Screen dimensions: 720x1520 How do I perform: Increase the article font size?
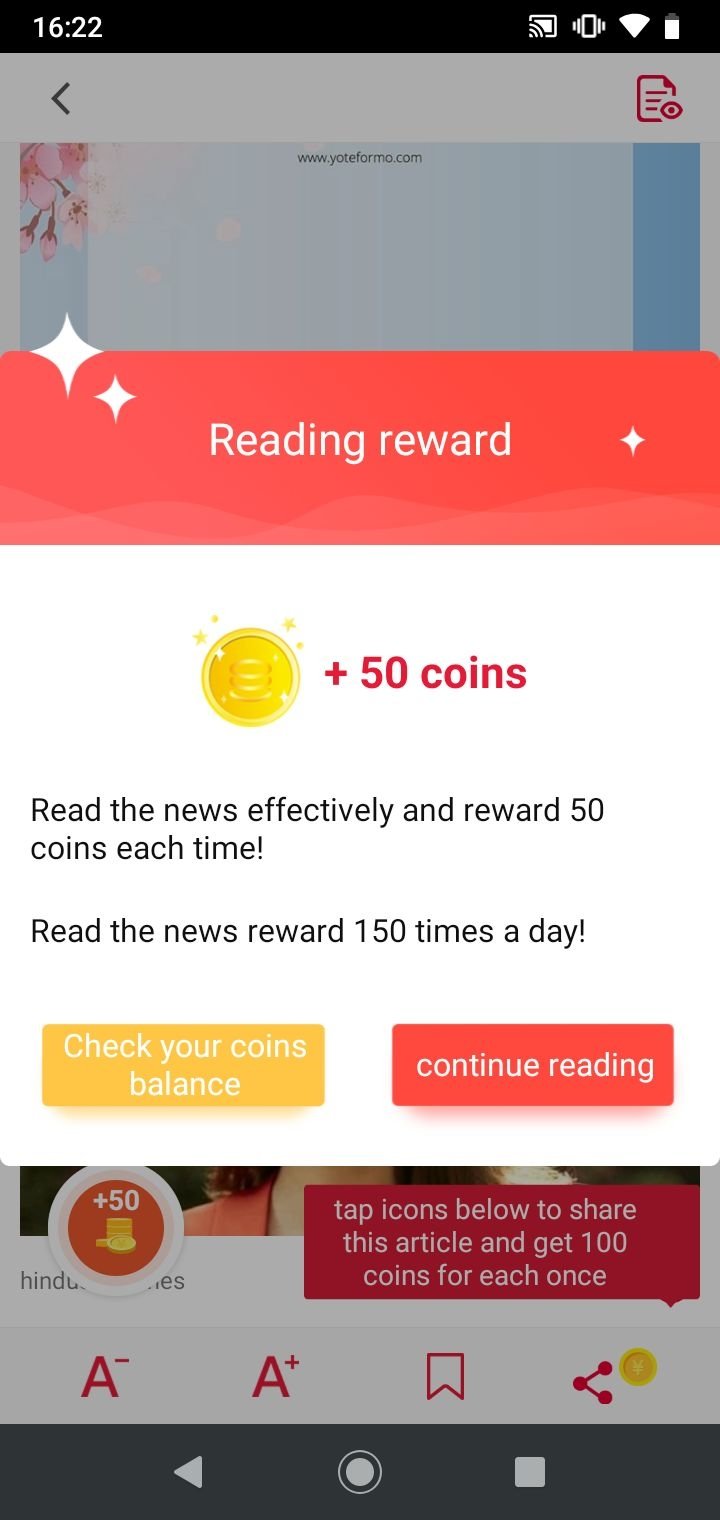point(275,1377)
